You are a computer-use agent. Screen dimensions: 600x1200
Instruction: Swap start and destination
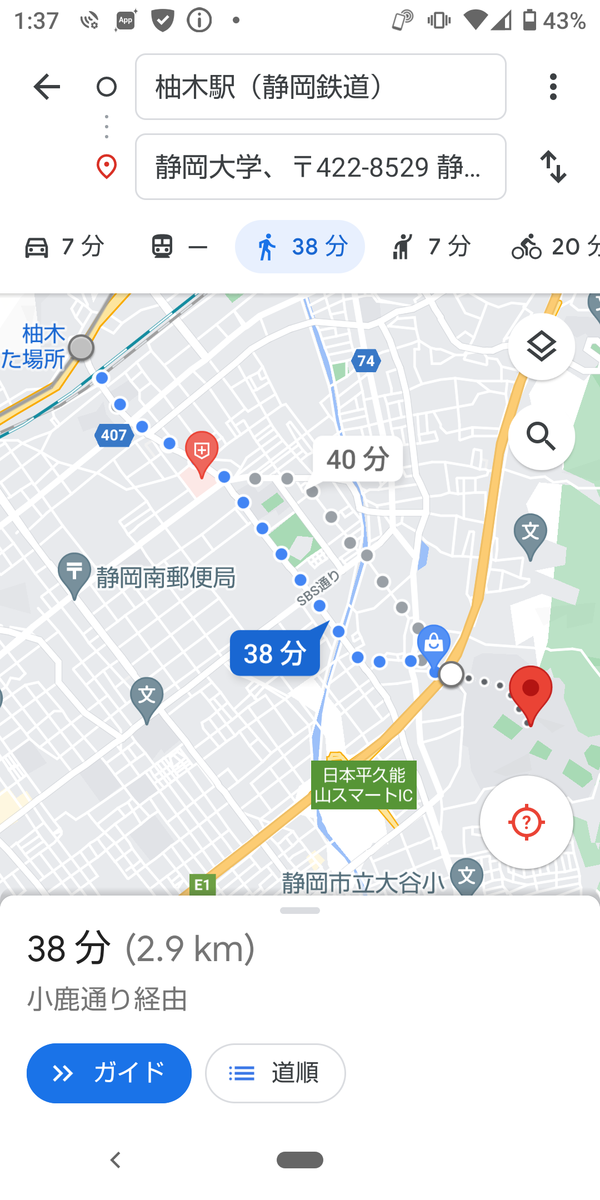tap(553, 167)
